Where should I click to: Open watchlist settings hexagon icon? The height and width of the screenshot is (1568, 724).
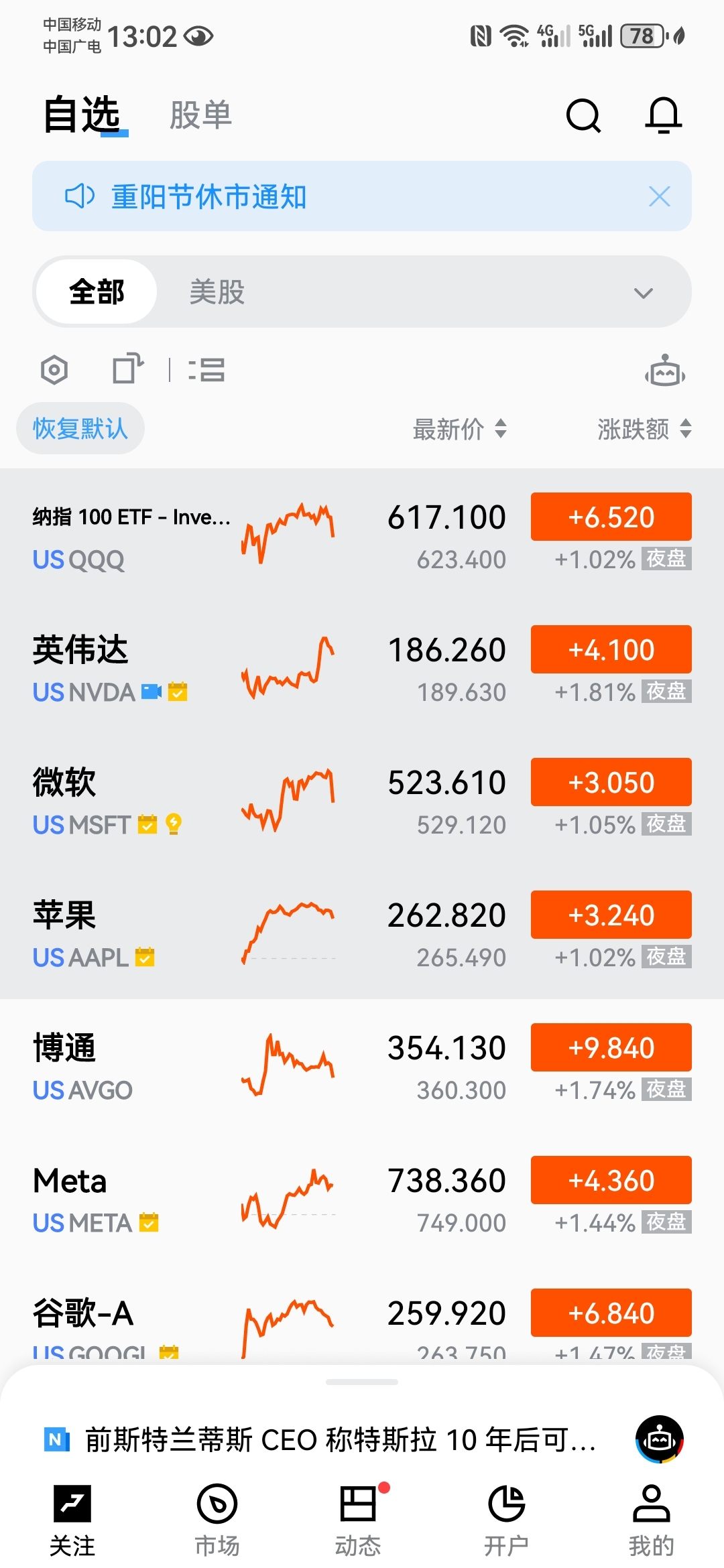pos(54,369)
